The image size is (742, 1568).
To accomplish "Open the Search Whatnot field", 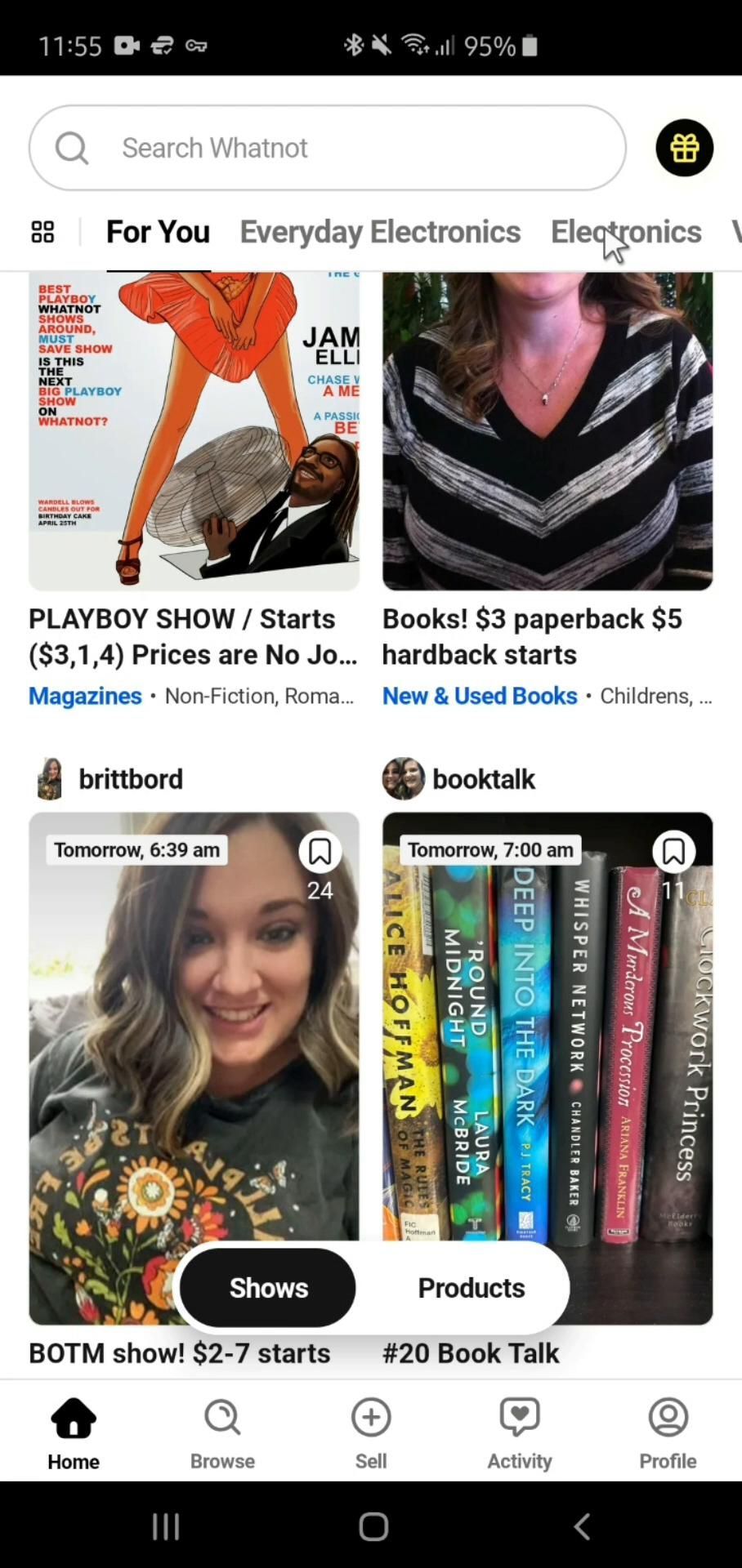I will point(327,148).
